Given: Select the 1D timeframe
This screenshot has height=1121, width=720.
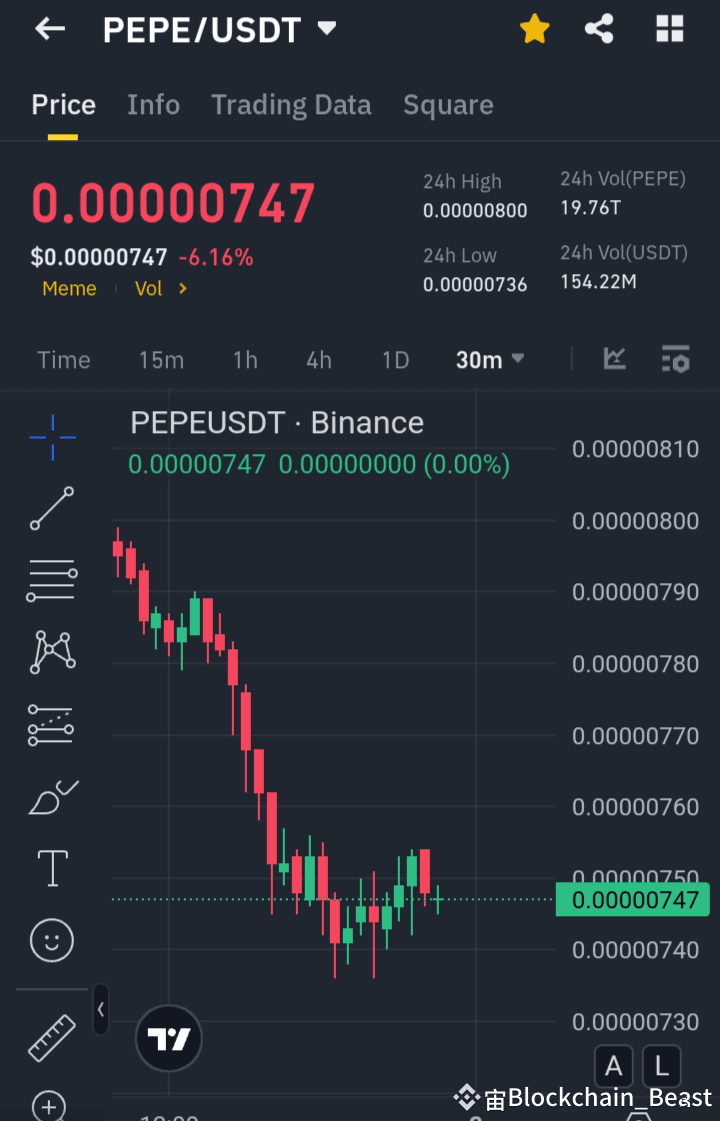Looking at the screenshot, I should point(395,359).
